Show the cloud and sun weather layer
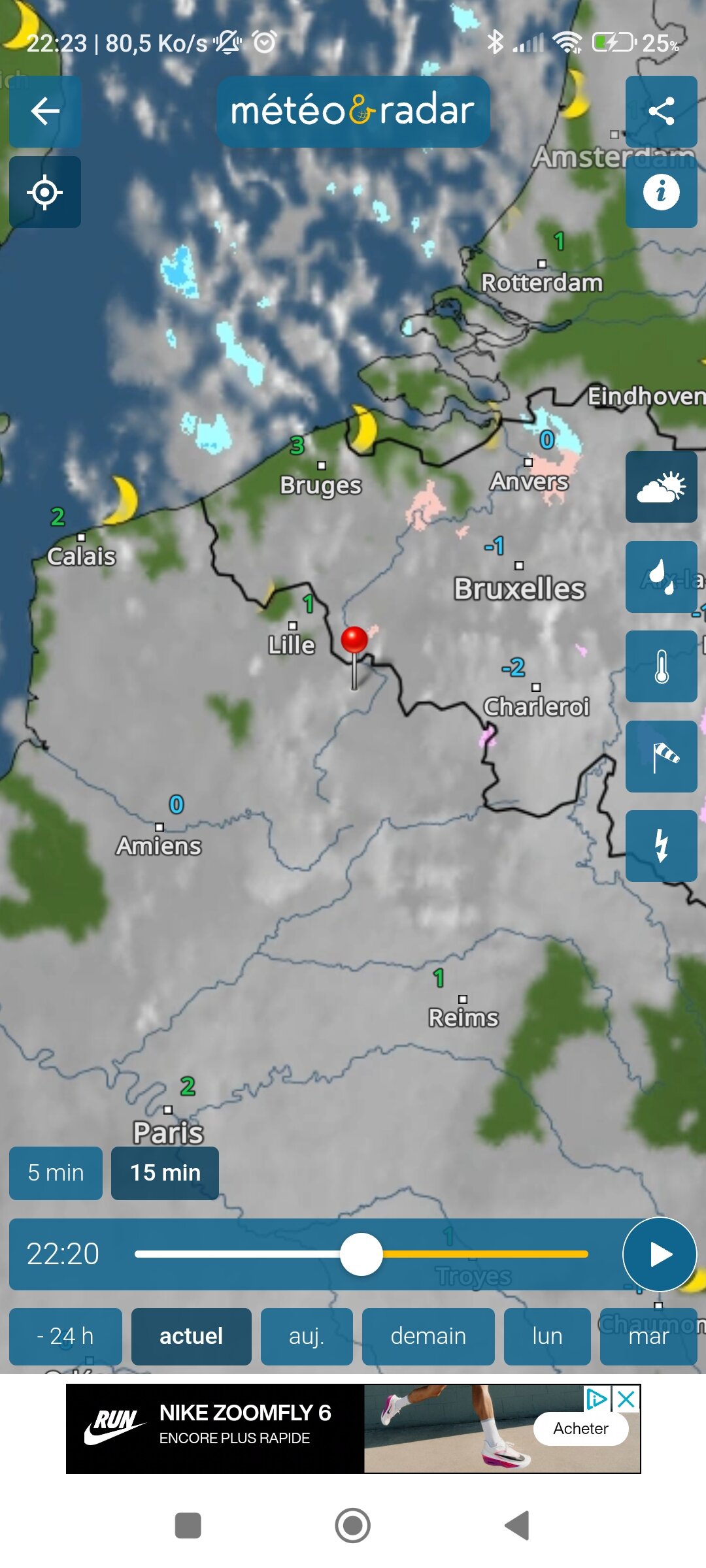The image size is (706, 1568). pos(661,487)
